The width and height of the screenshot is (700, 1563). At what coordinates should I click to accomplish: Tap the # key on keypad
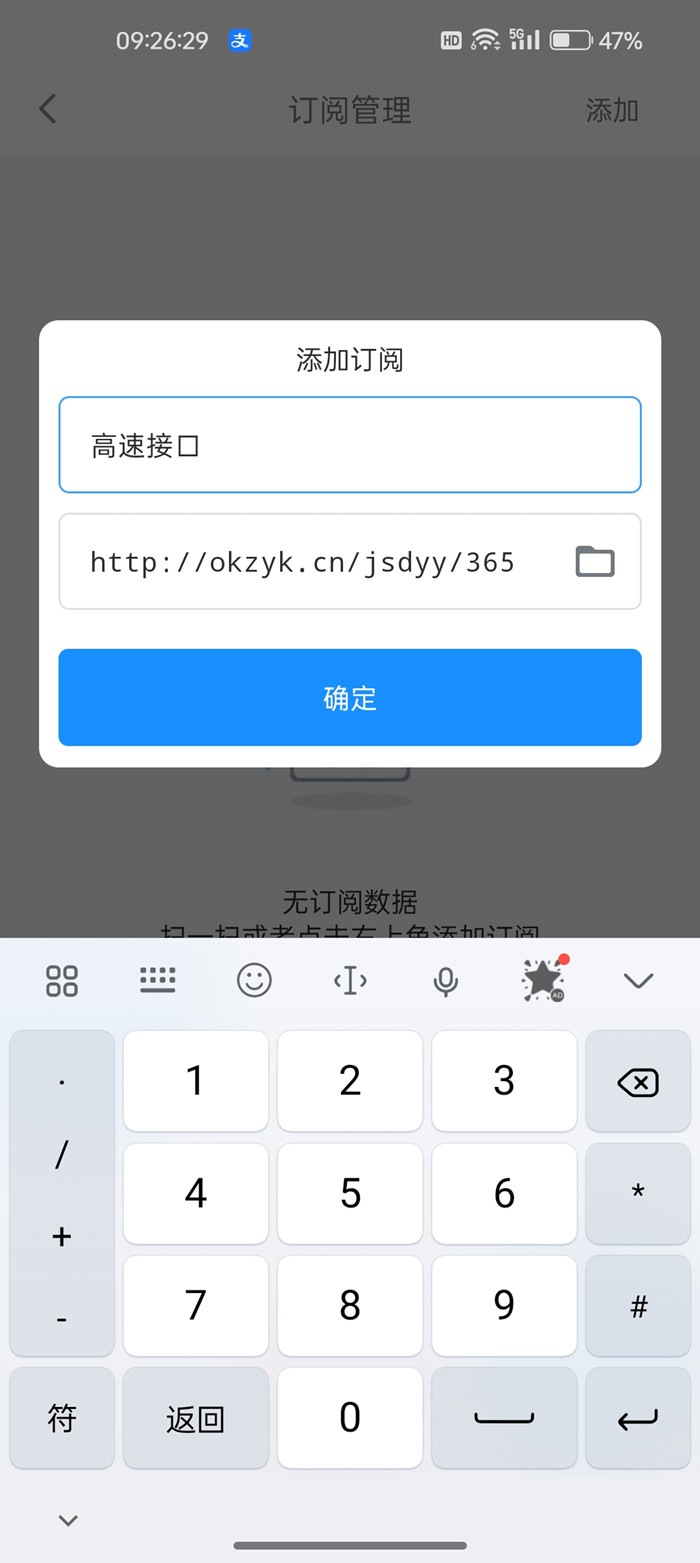click(x=638, y=1306)
